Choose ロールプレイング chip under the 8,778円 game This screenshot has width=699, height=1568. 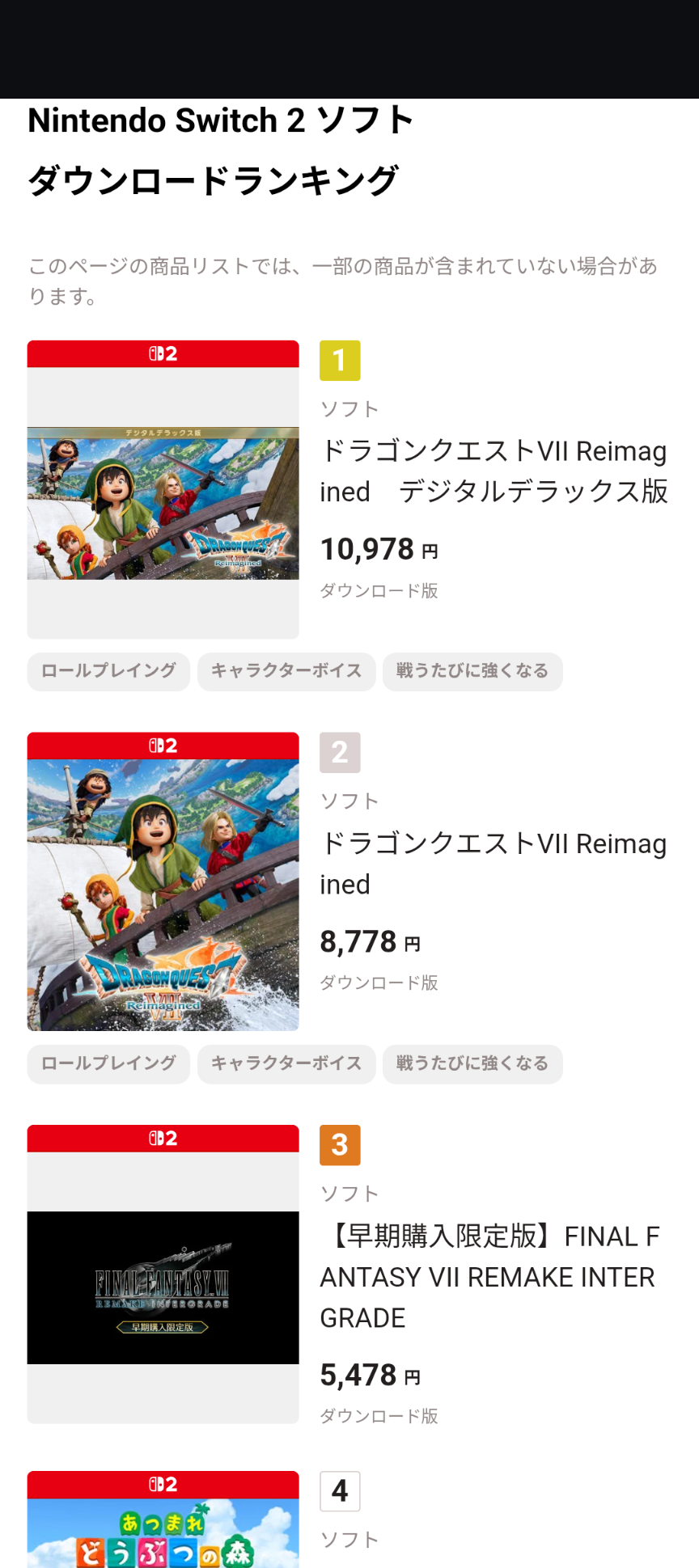(x=108, y=1063)
